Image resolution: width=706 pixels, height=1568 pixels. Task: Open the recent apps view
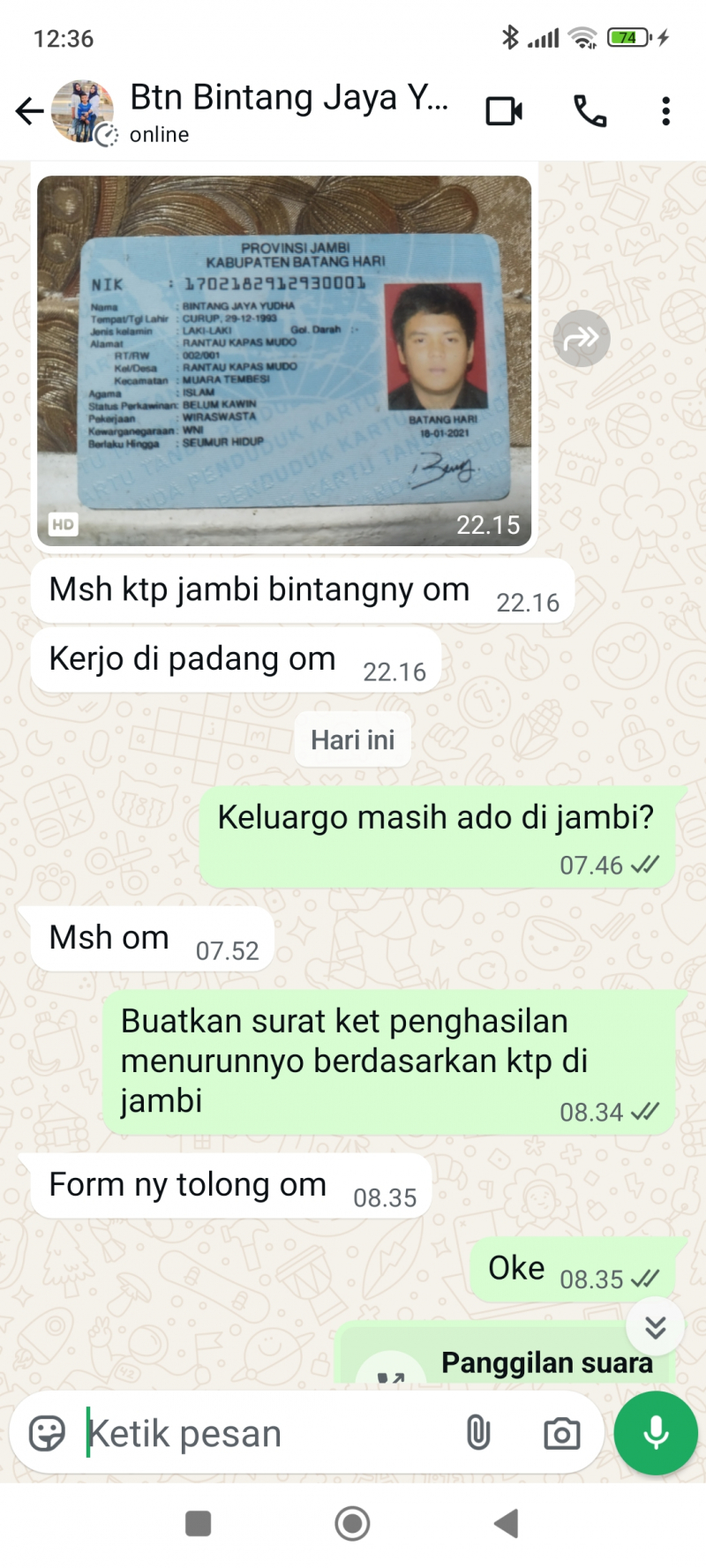point(198,1523)
